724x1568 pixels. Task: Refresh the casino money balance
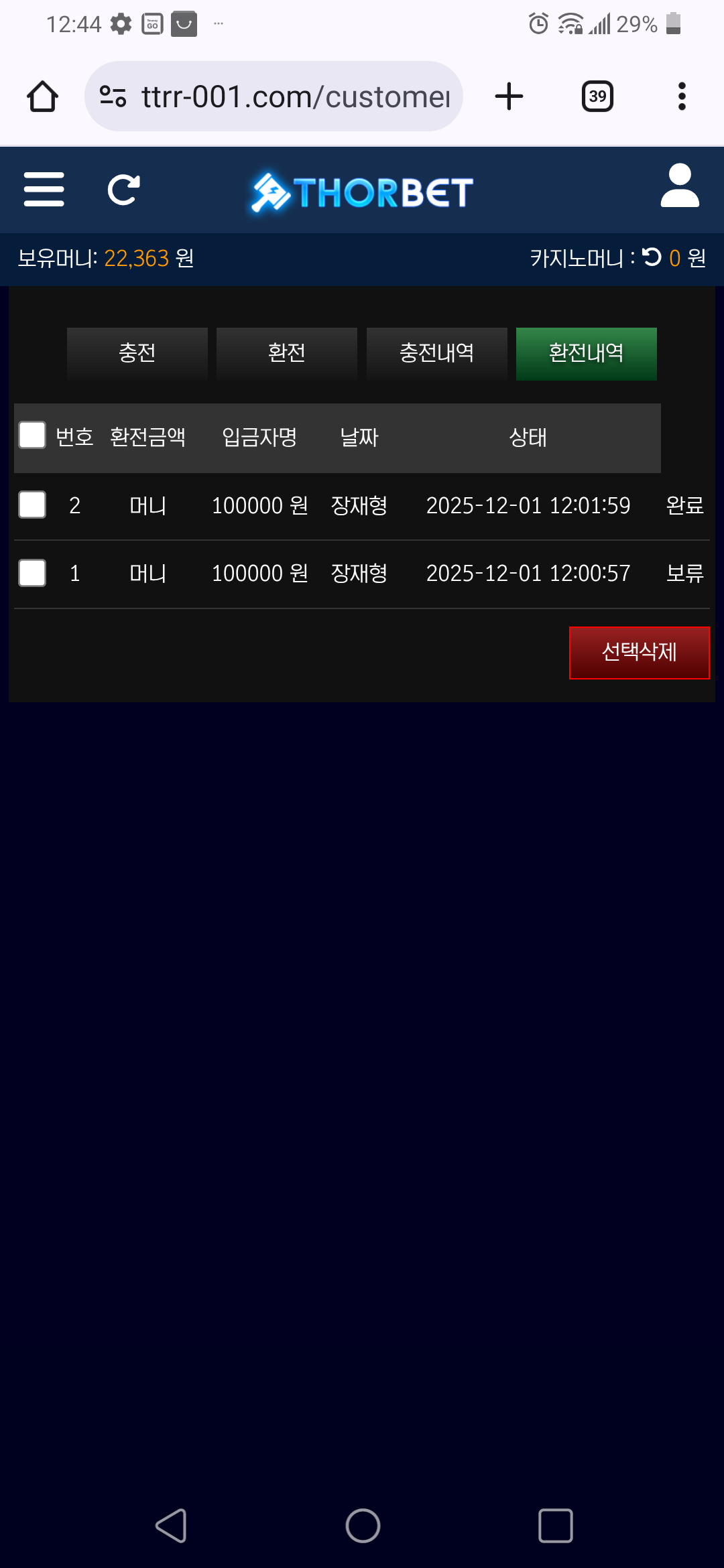(x=652, y=257)
